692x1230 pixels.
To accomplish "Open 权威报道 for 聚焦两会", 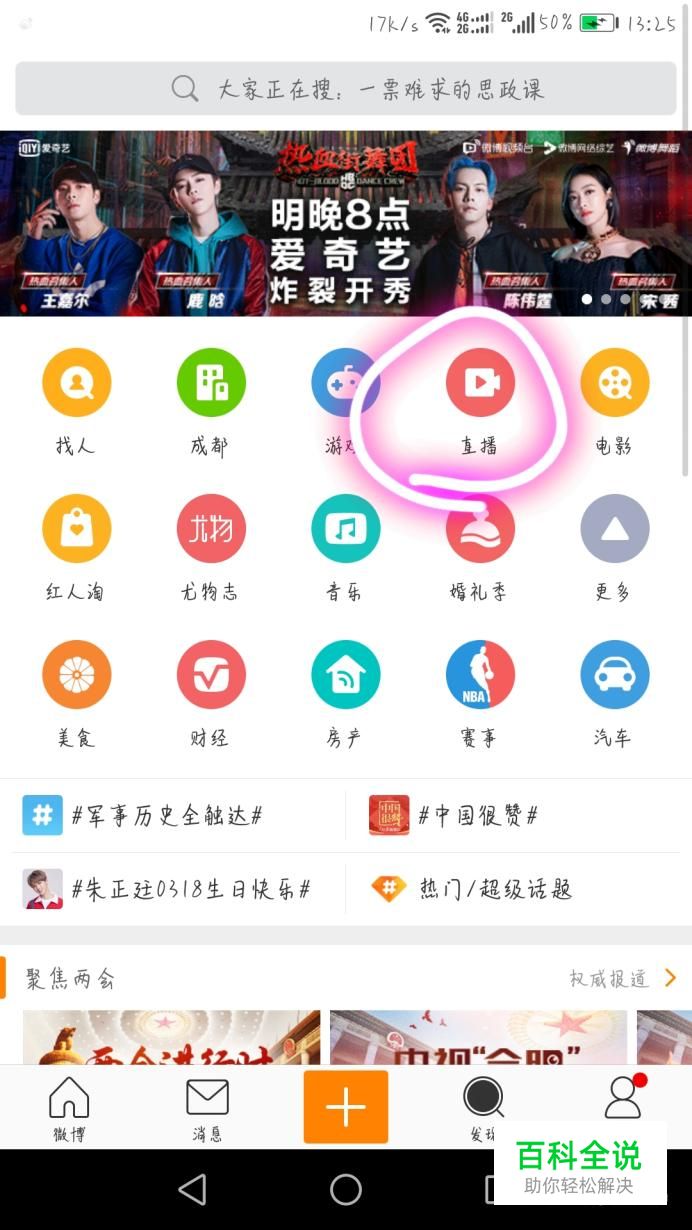I will pyautogui.click(x=622, y=978).
